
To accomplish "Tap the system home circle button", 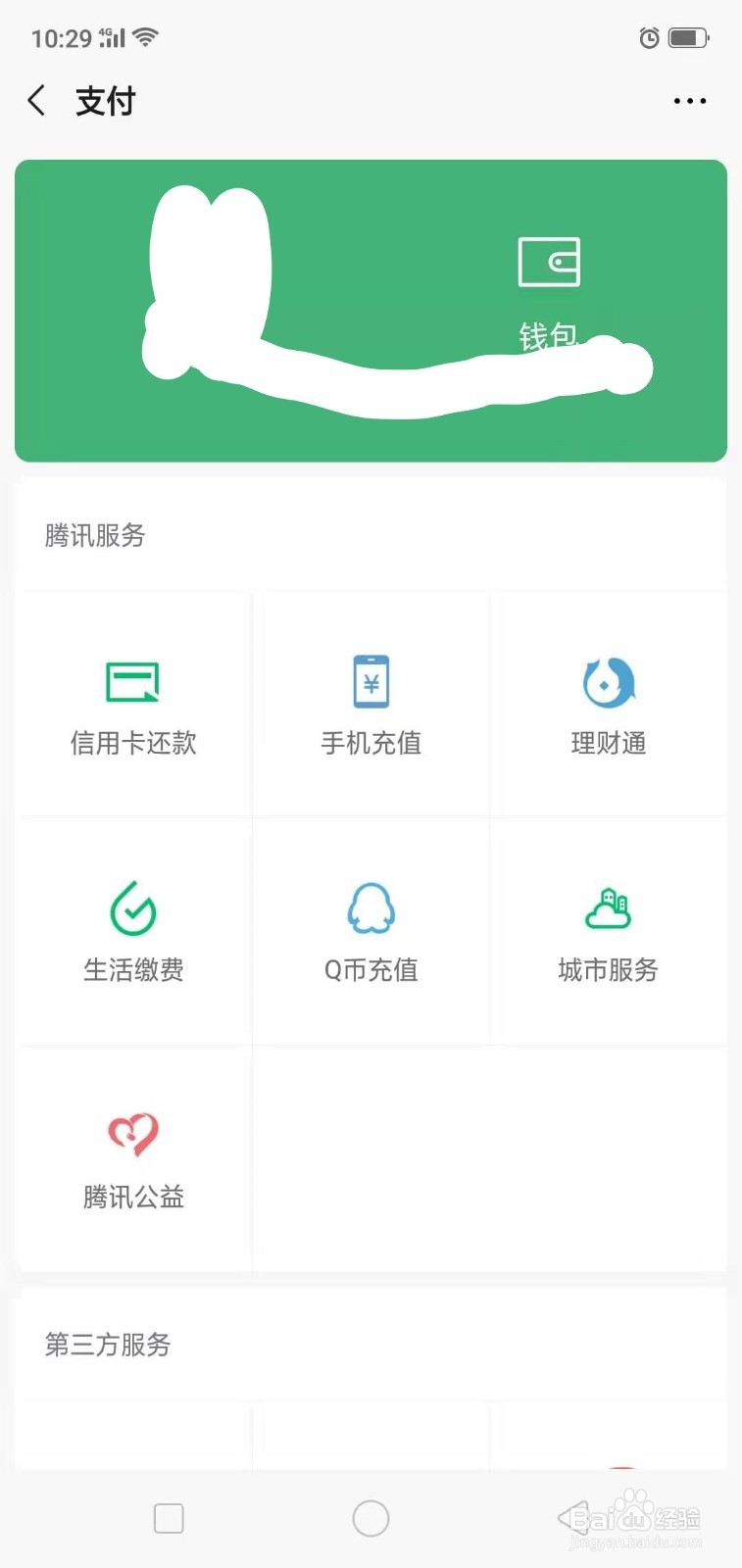I will [371, 1518].
